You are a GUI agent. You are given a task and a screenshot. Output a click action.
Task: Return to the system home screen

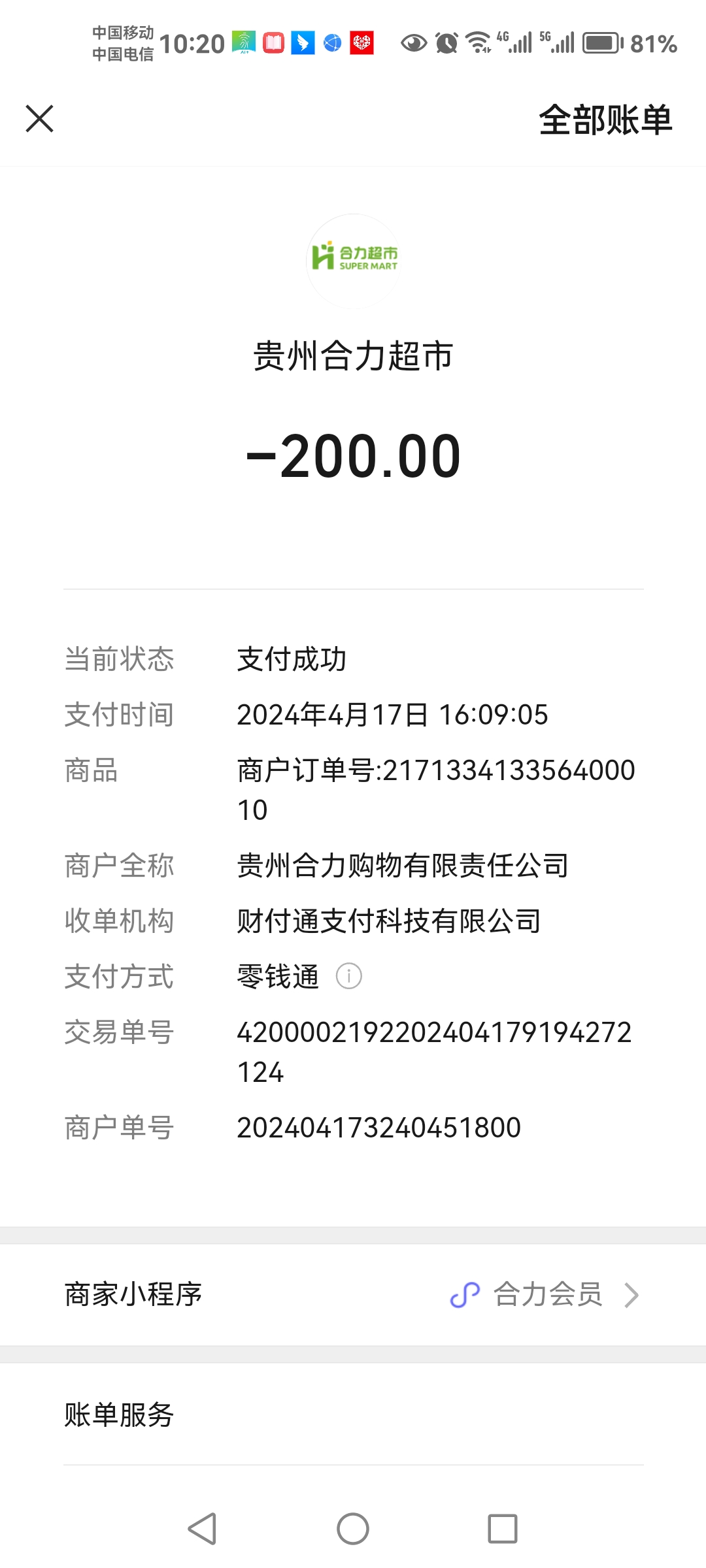pos(353,1529)
